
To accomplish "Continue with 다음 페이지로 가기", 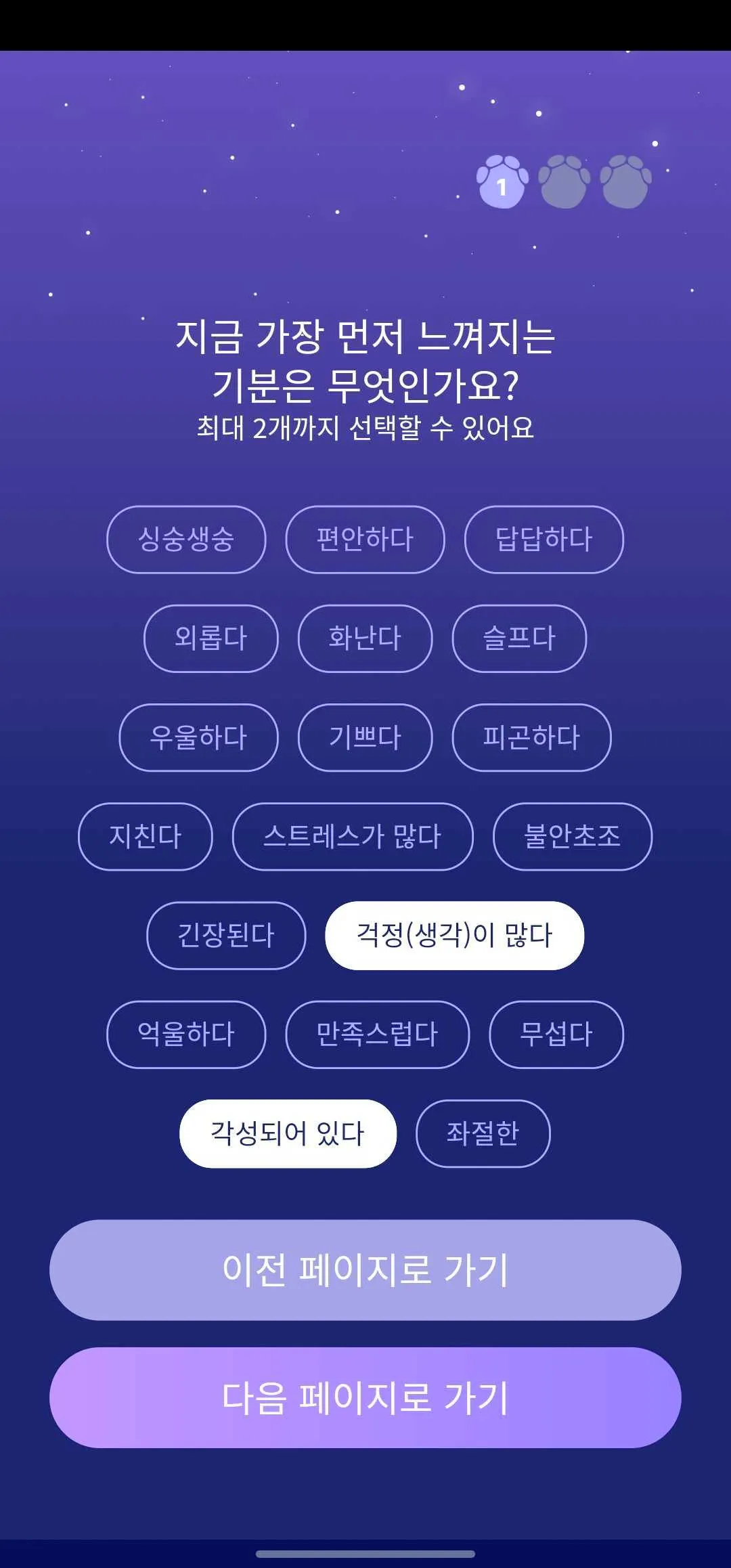I will [365, 1397].
